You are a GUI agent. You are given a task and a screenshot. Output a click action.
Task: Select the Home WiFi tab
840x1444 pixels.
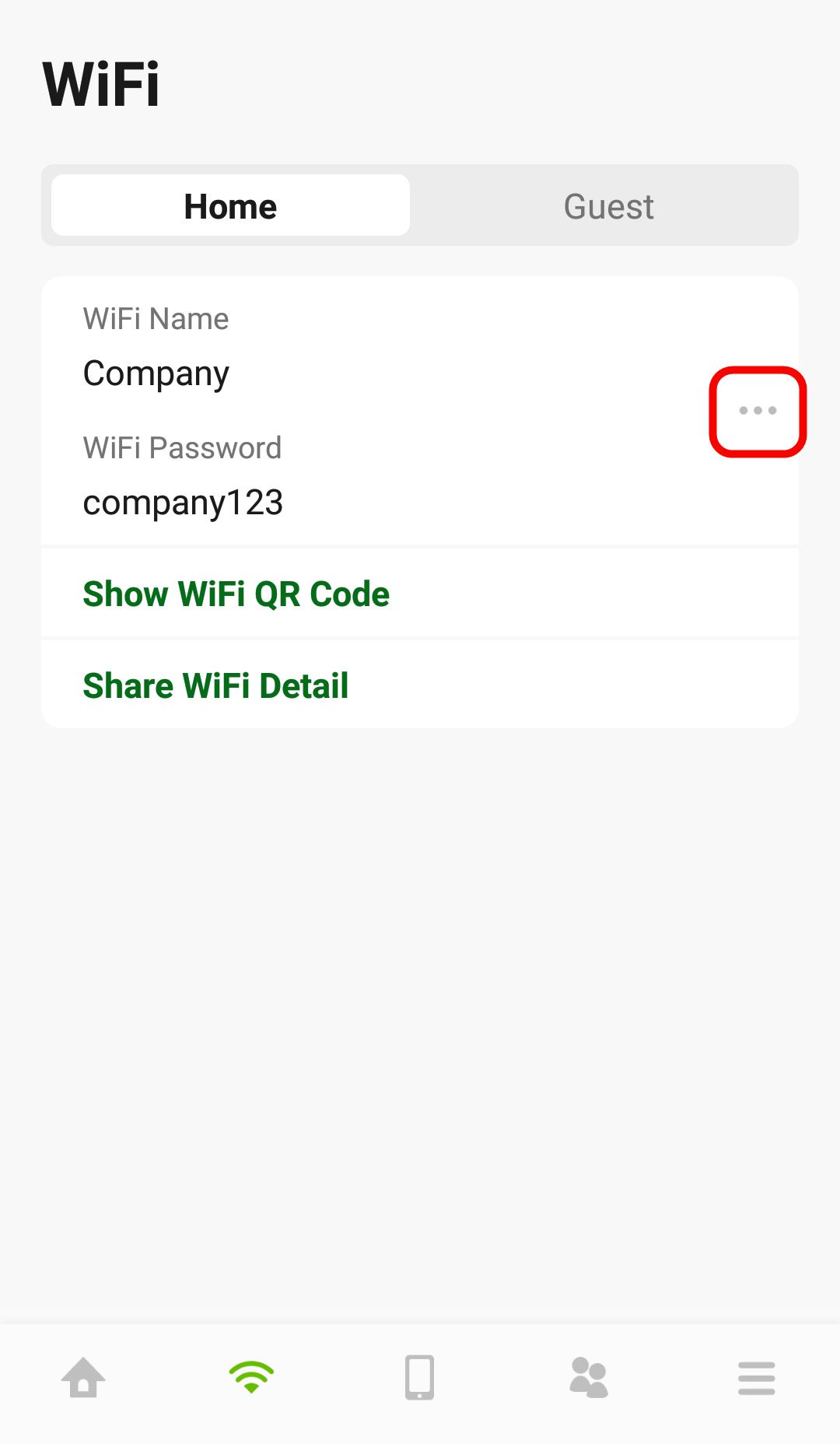230,206
